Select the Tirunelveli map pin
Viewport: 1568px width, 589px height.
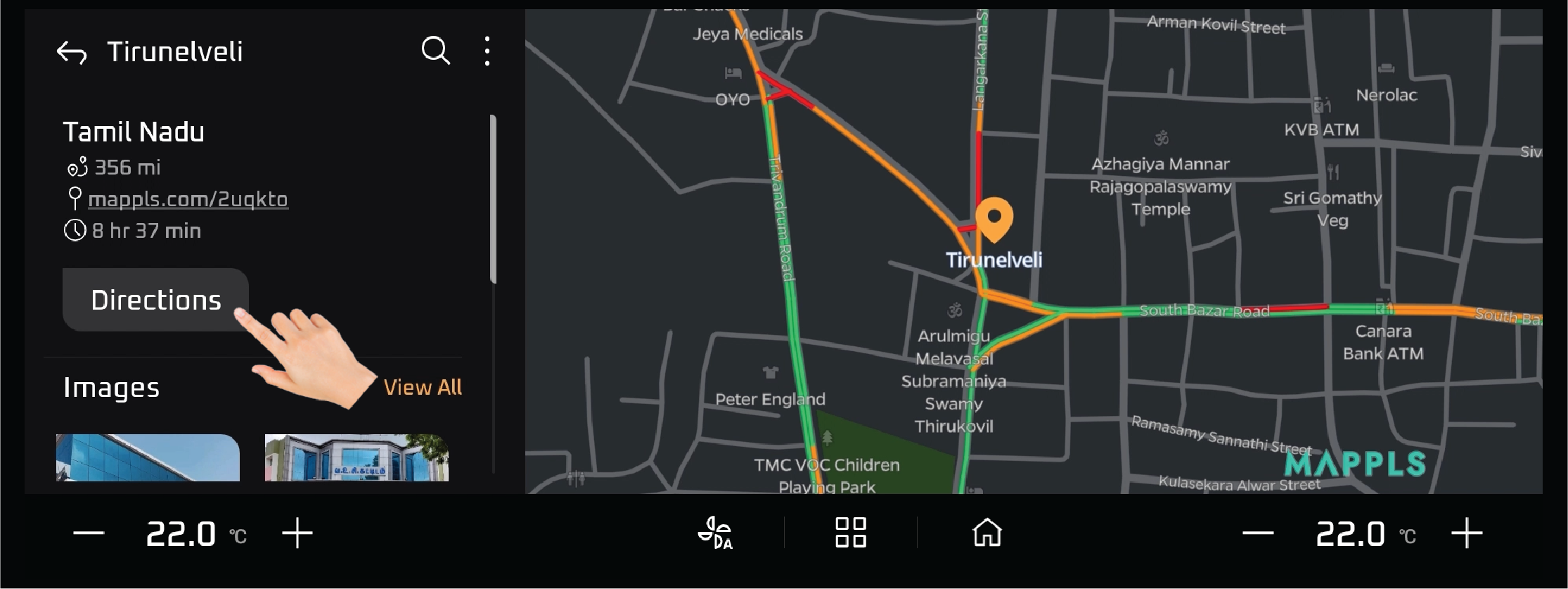click(x=994, y=219)
